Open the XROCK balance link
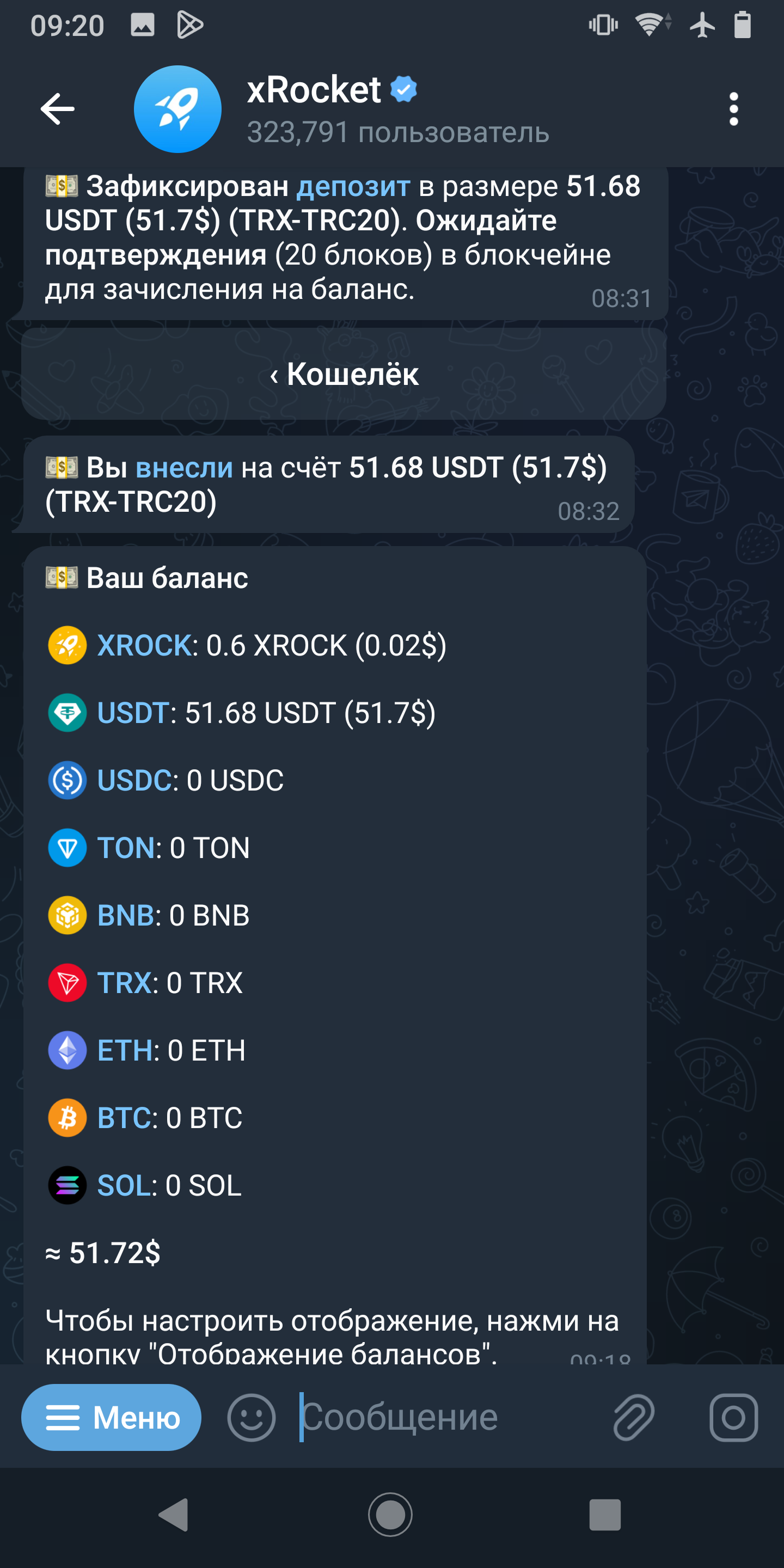 pos(144,645)
